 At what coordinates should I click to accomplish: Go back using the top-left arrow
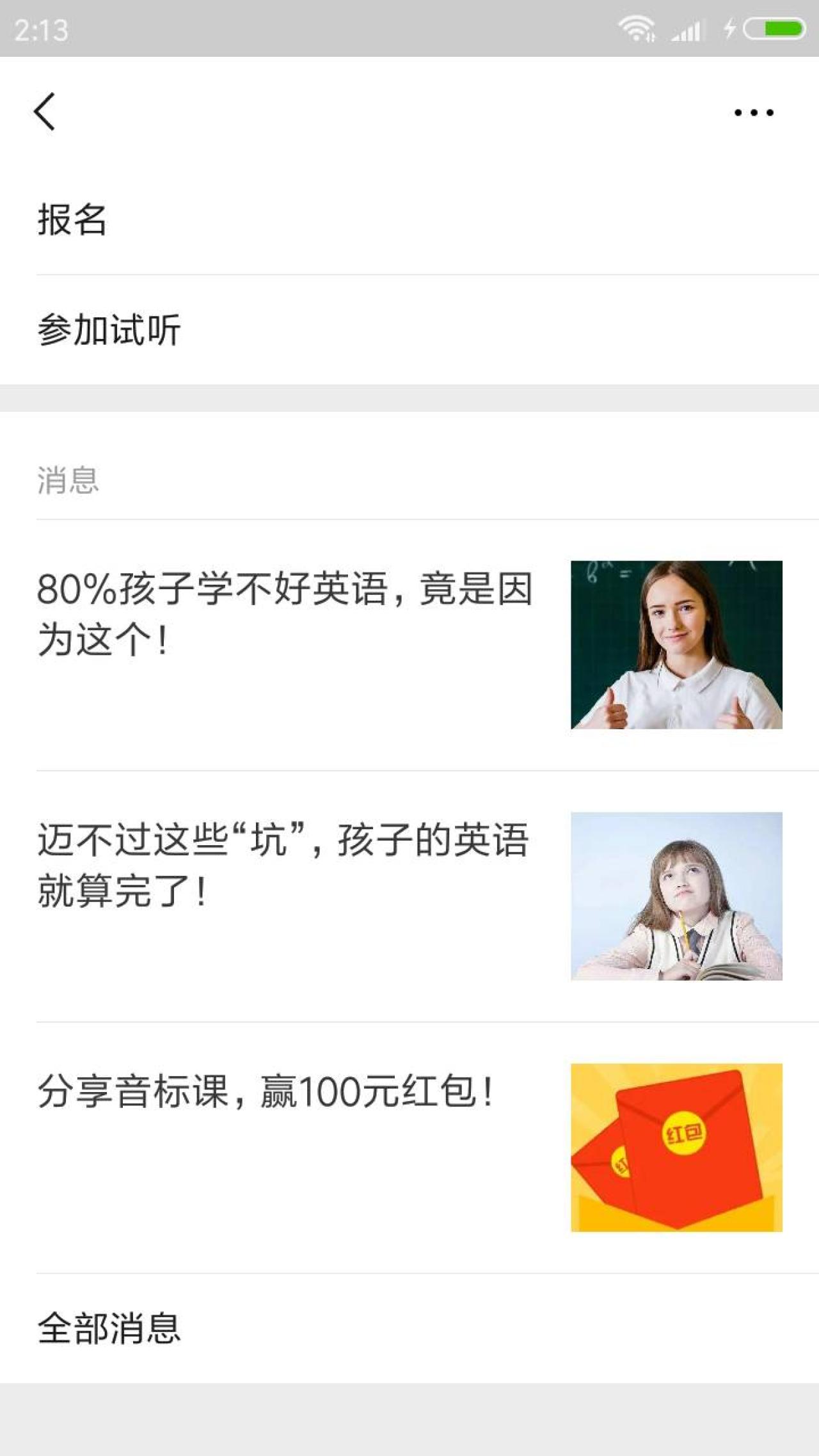tap(45, 112)
